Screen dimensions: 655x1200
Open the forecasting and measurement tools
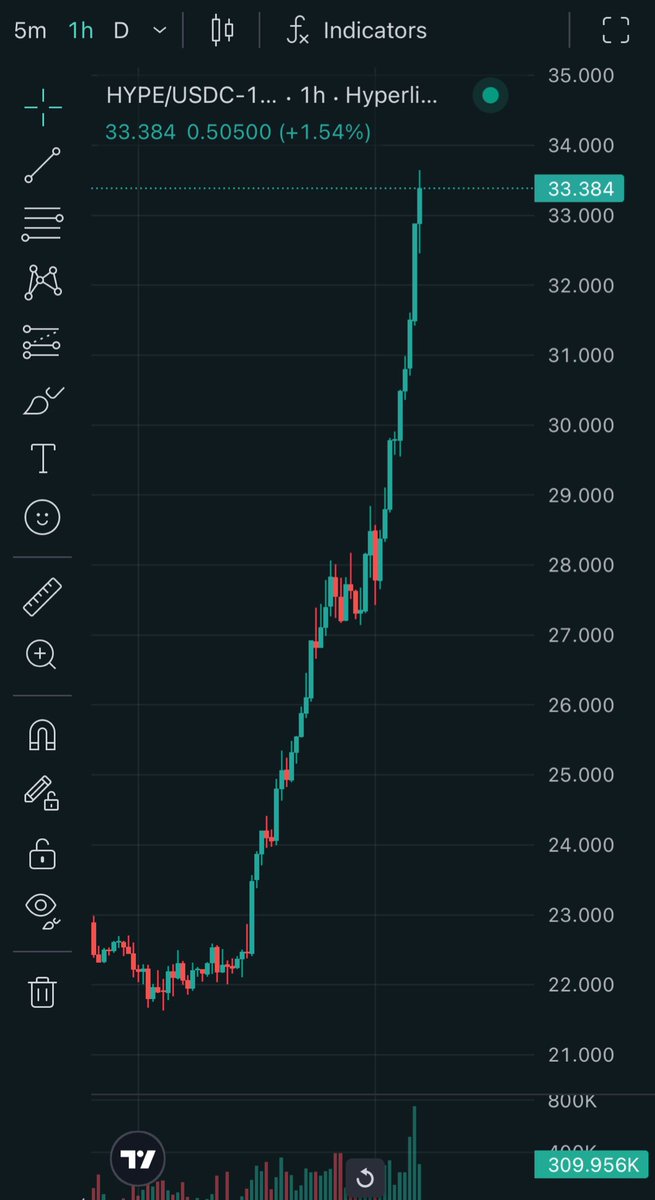pos(42,342)
